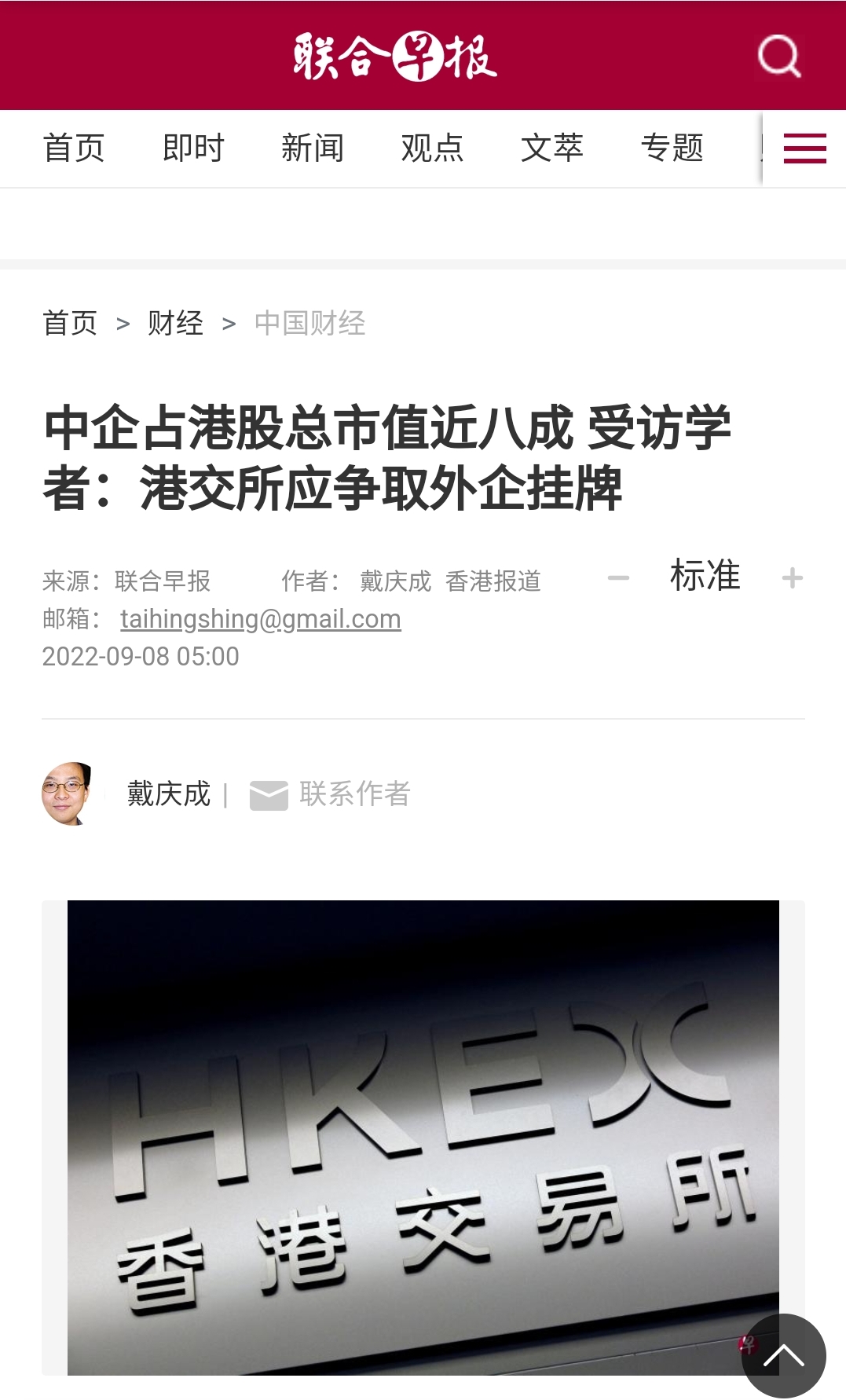Image resolution: width=846 pixels, height=1400 pixels.
Task: Open the 新闻 tab
Action: [x=313, y=148]
